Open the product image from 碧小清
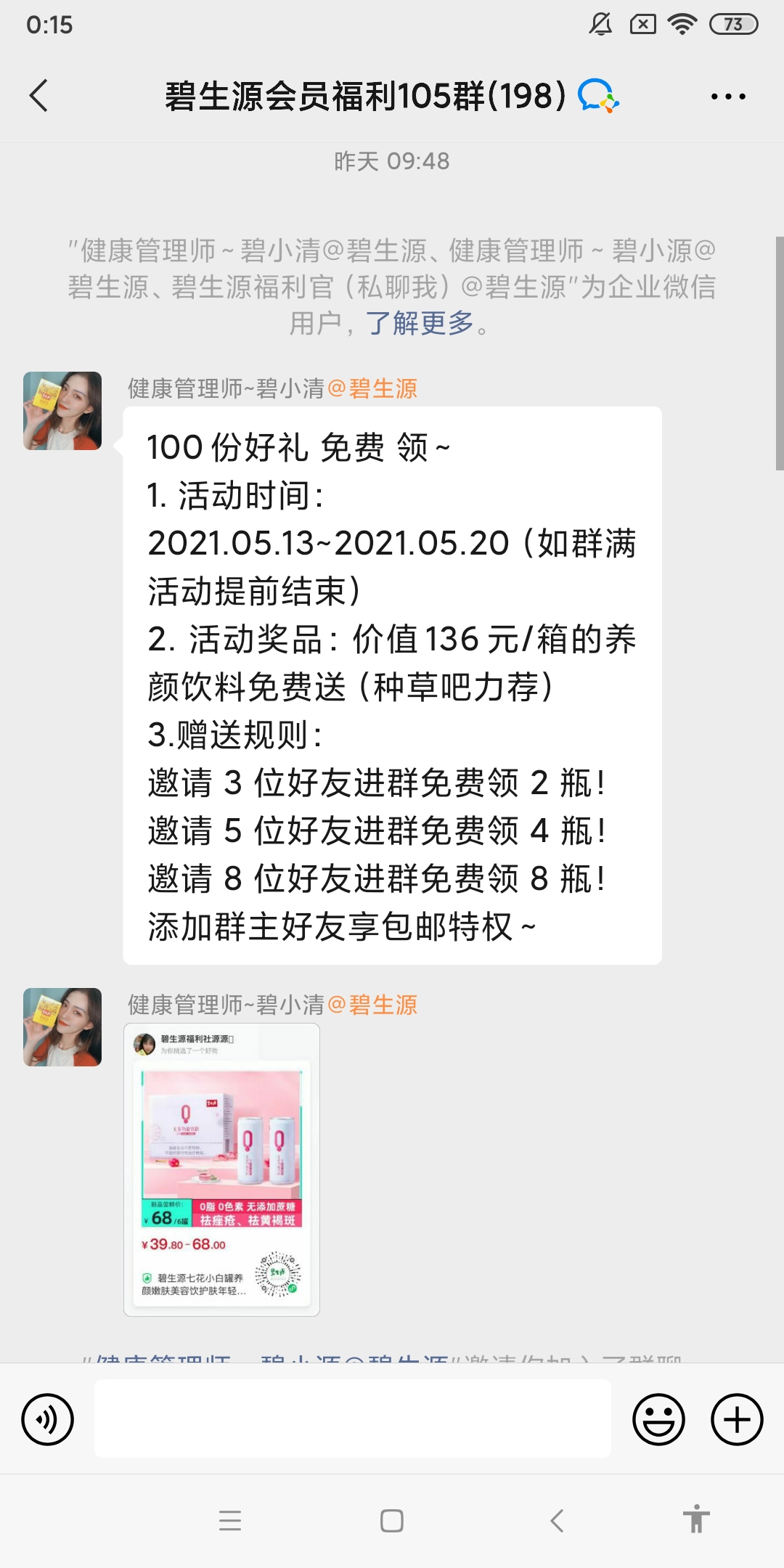Viewport: 784px width, 1568px height. (x=221, y=1169)
